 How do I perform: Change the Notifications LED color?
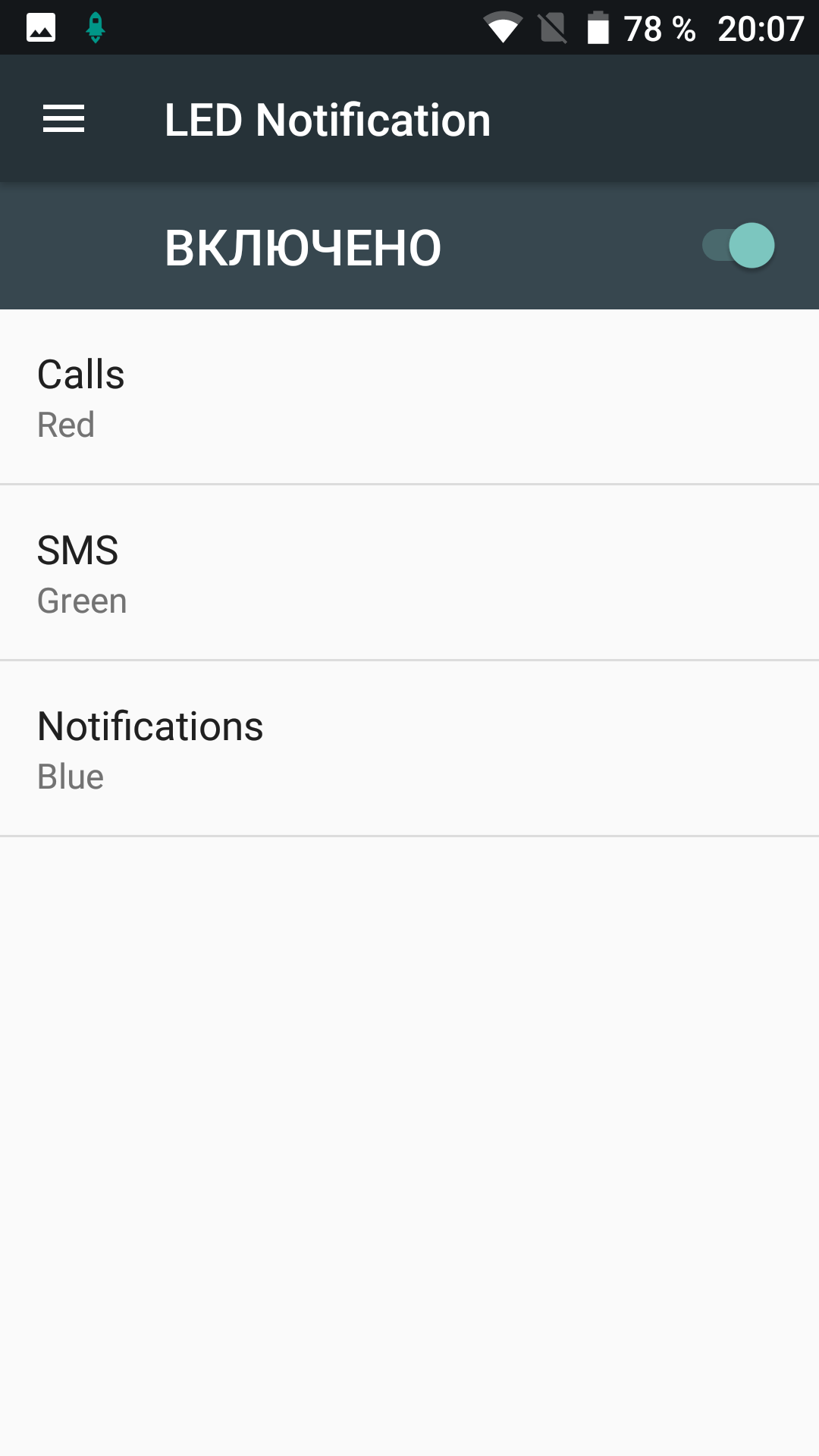(x=409, y=748)
